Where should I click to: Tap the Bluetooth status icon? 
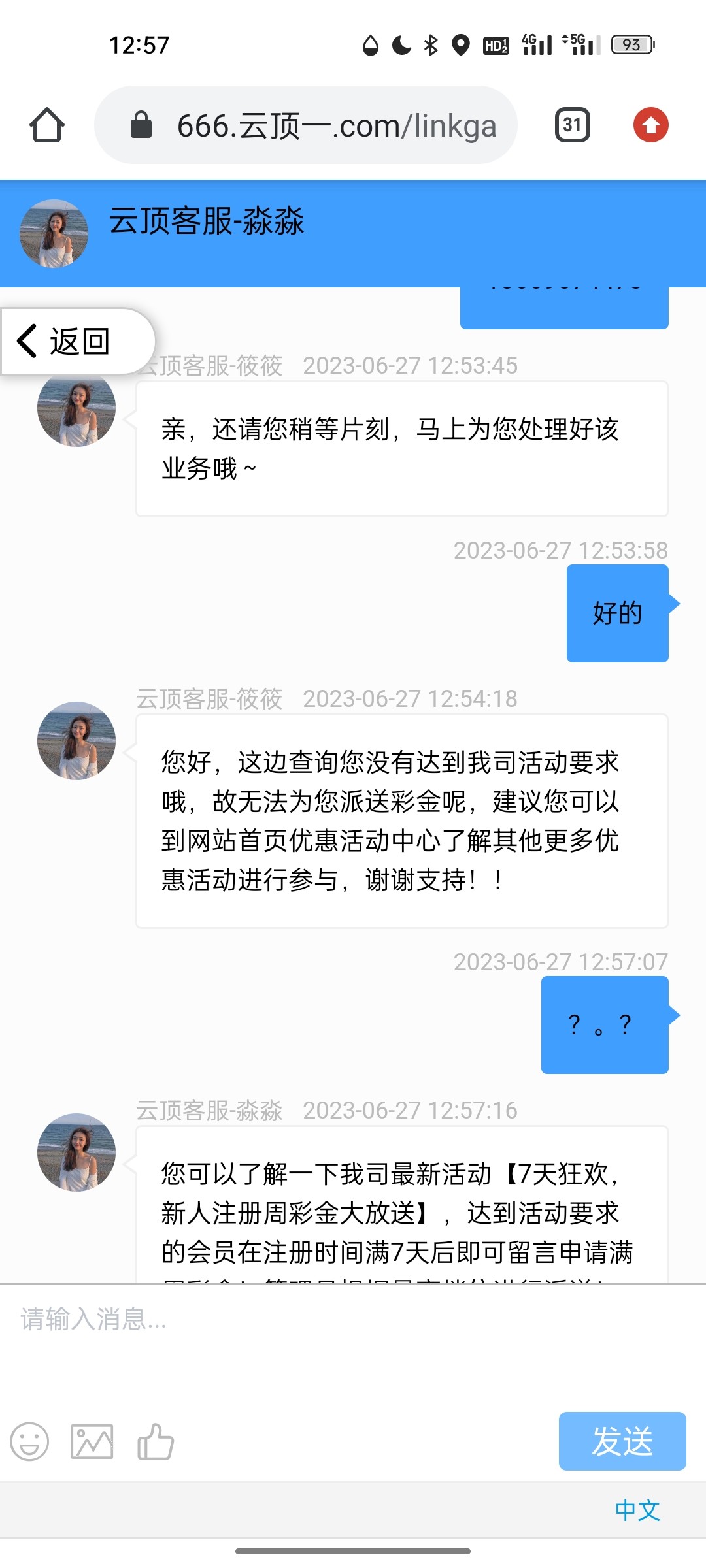coord(429,44)
